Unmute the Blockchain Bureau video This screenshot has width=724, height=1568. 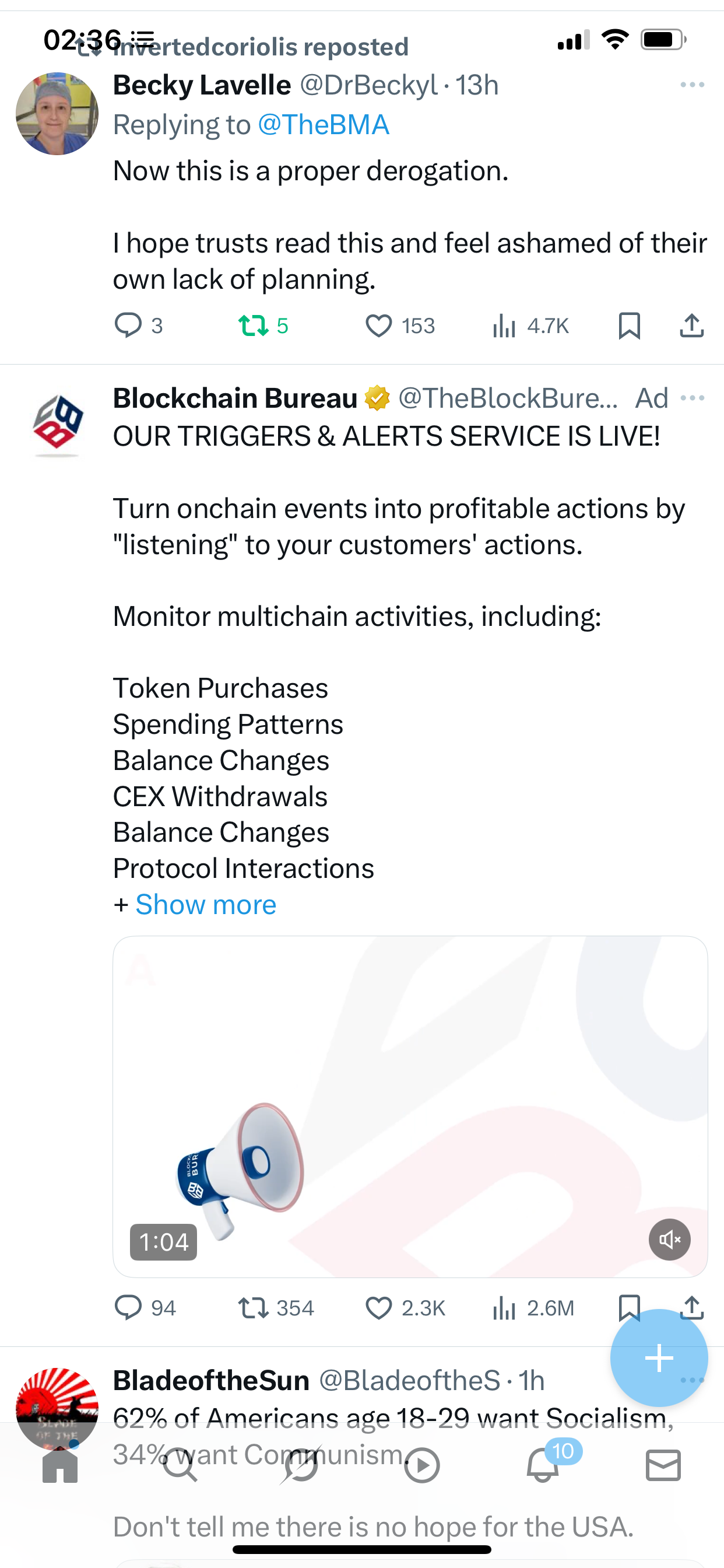[x=669, y=1240]
